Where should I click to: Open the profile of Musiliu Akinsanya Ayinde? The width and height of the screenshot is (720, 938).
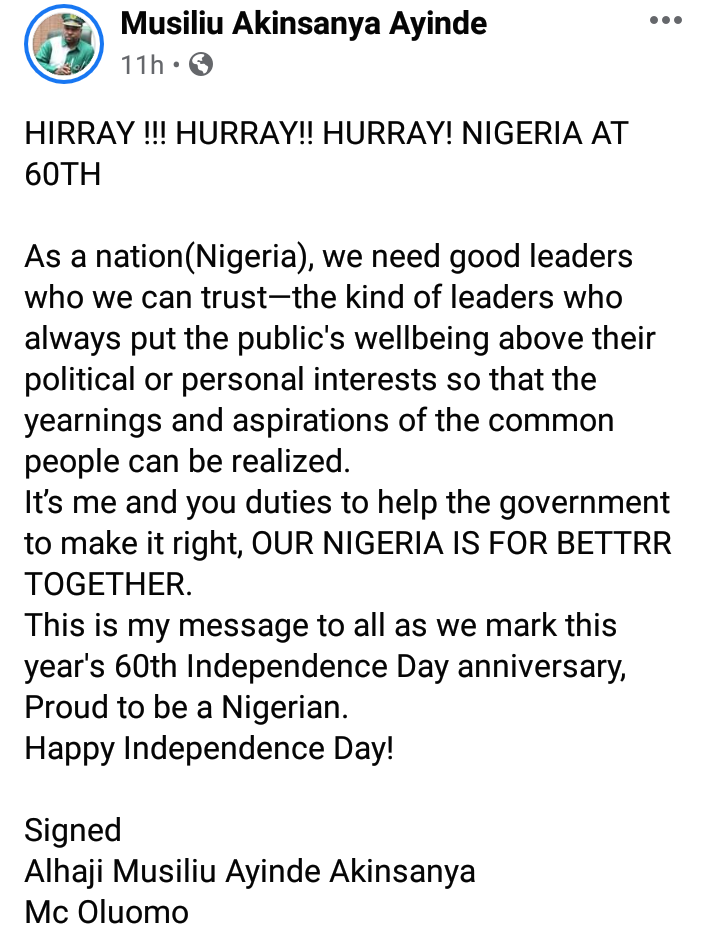coord(303,22)
